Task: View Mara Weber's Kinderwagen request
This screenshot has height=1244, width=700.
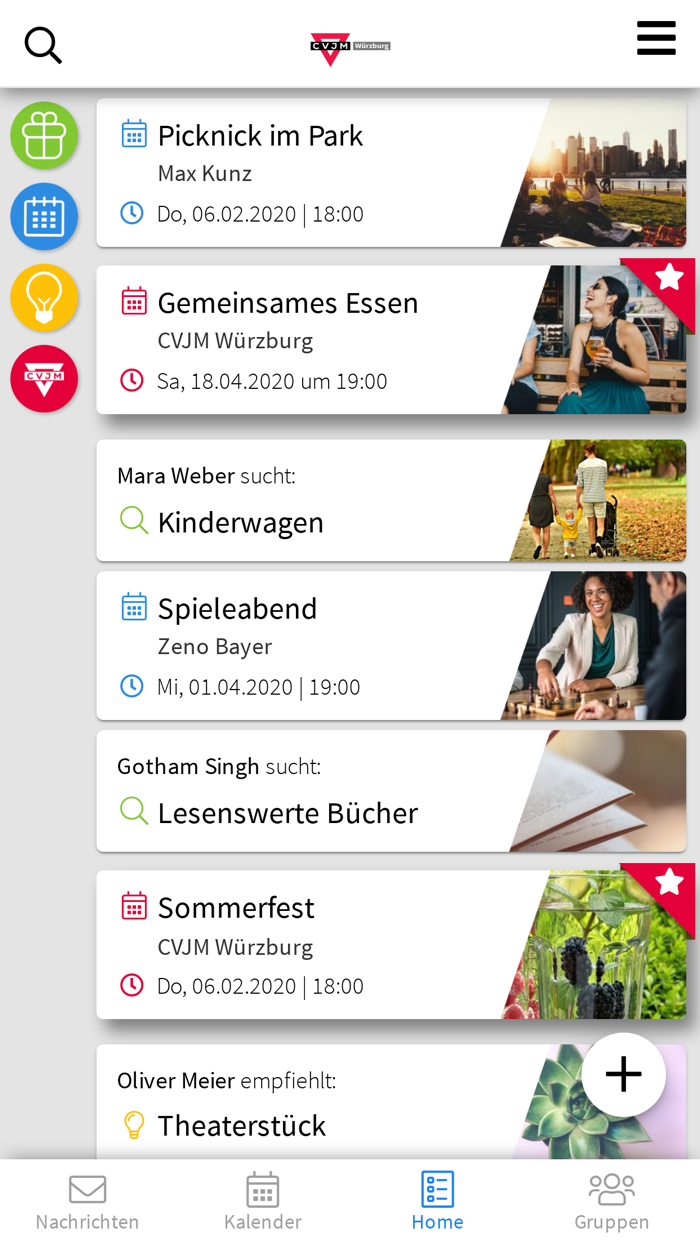Action: [x=320, y=500]
